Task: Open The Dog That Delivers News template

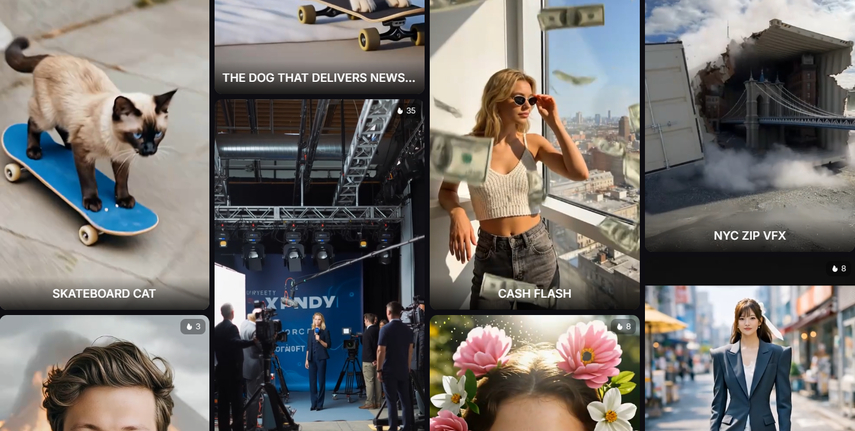Action: pos(319,50)
